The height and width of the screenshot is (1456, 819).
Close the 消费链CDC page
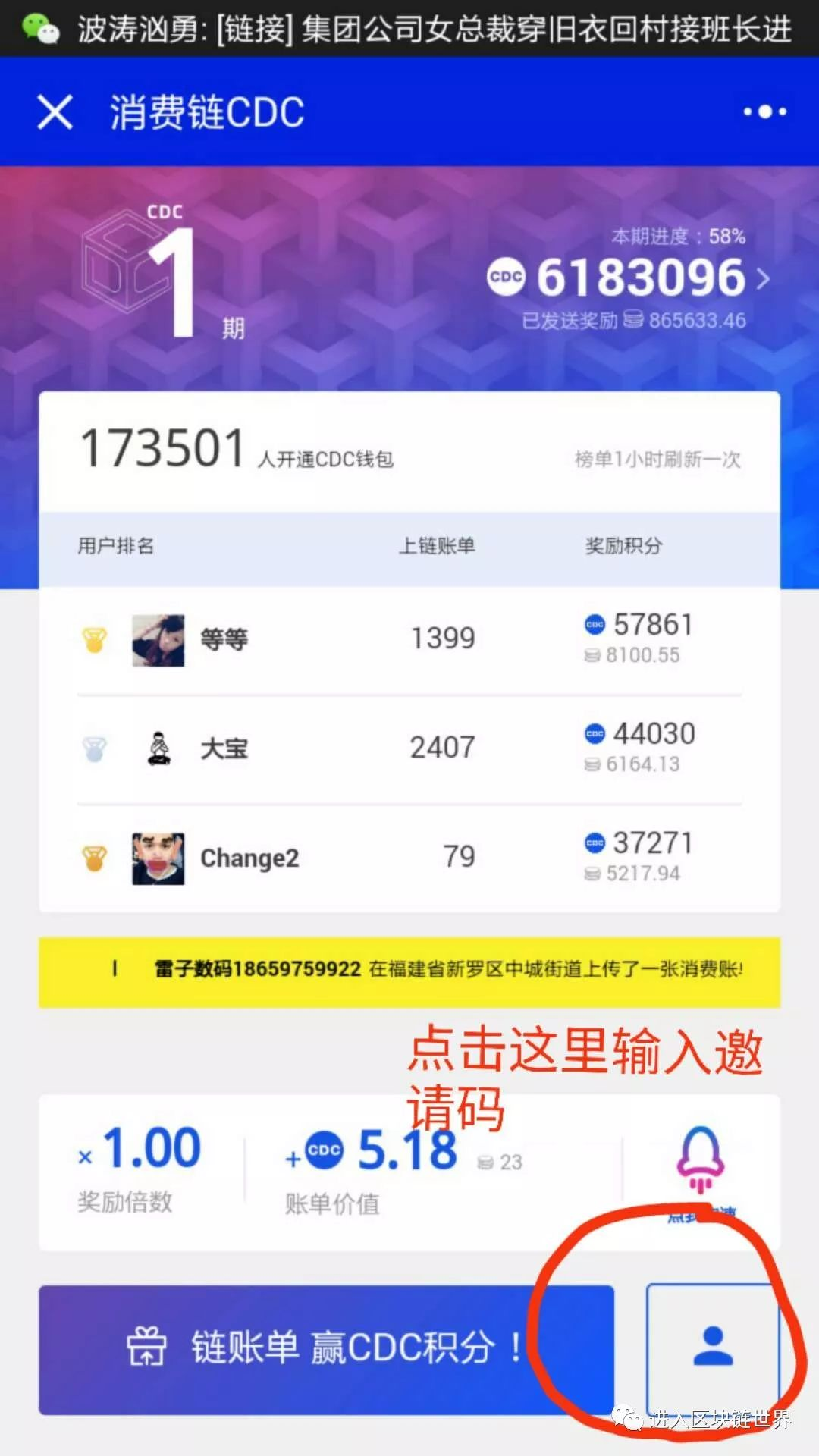pyautogui.click(x=55, y=112)
